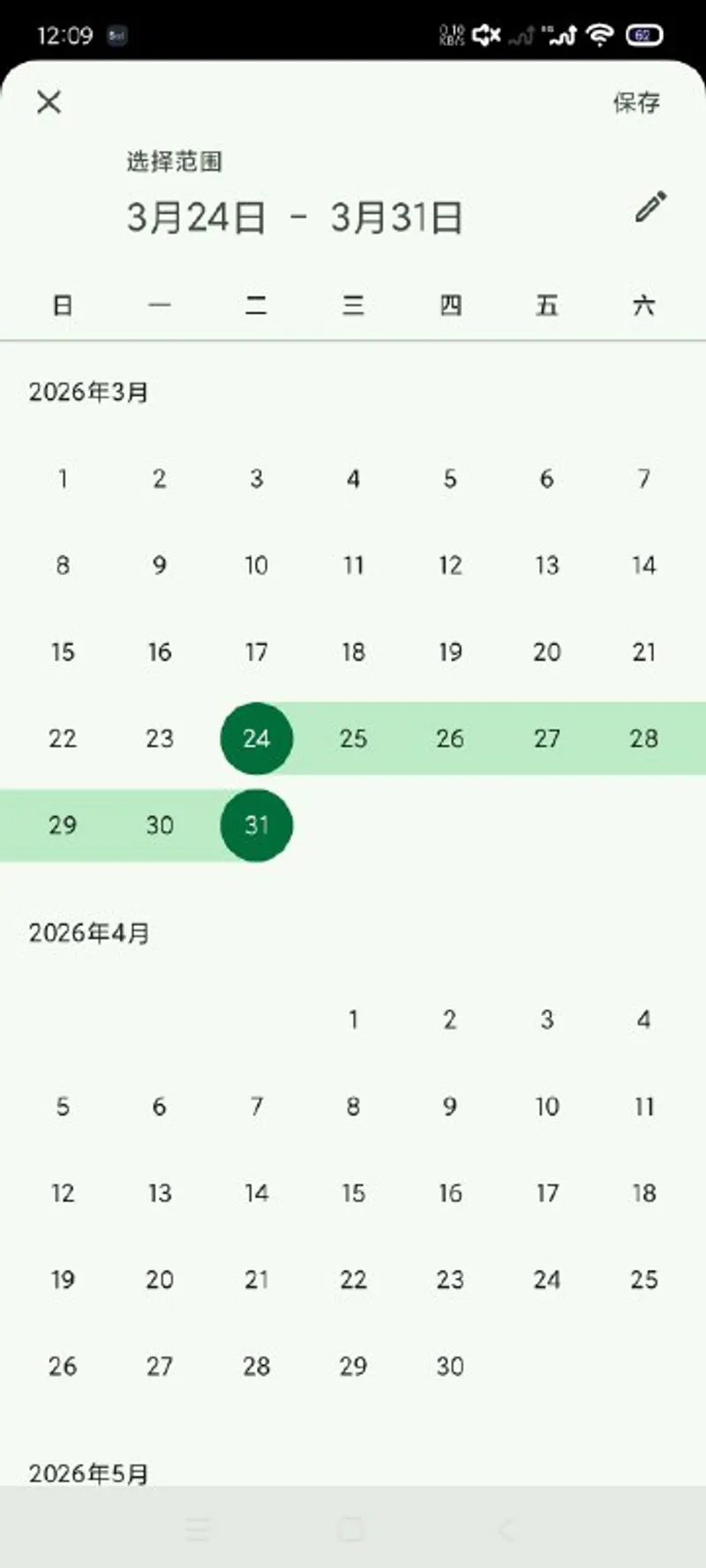Viewport: 706px width, 1568px height.
Task: Pick March 10 in the calendar
Action: tap(256, 565)
